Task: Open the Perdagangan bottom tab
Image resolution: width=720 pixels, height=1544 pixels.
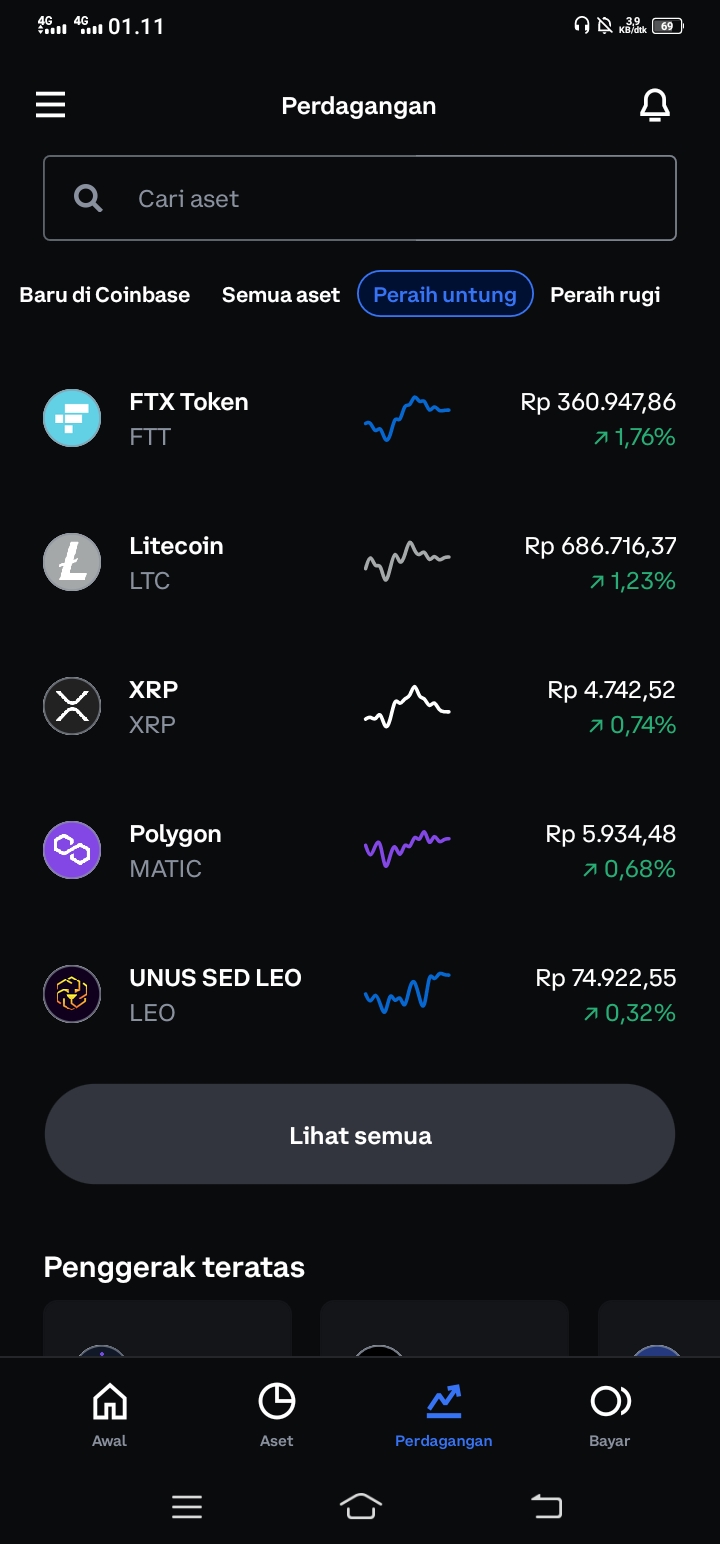Action: coord(443,1414)
